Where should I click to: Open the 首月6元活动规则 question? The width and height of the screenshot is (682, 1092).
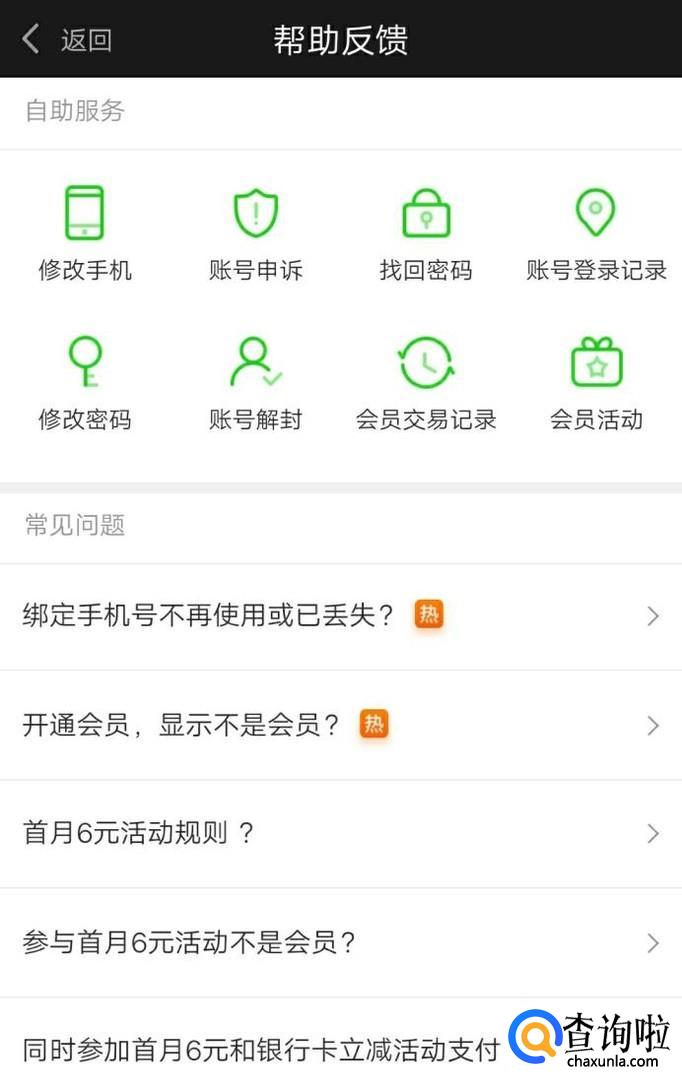340,833
